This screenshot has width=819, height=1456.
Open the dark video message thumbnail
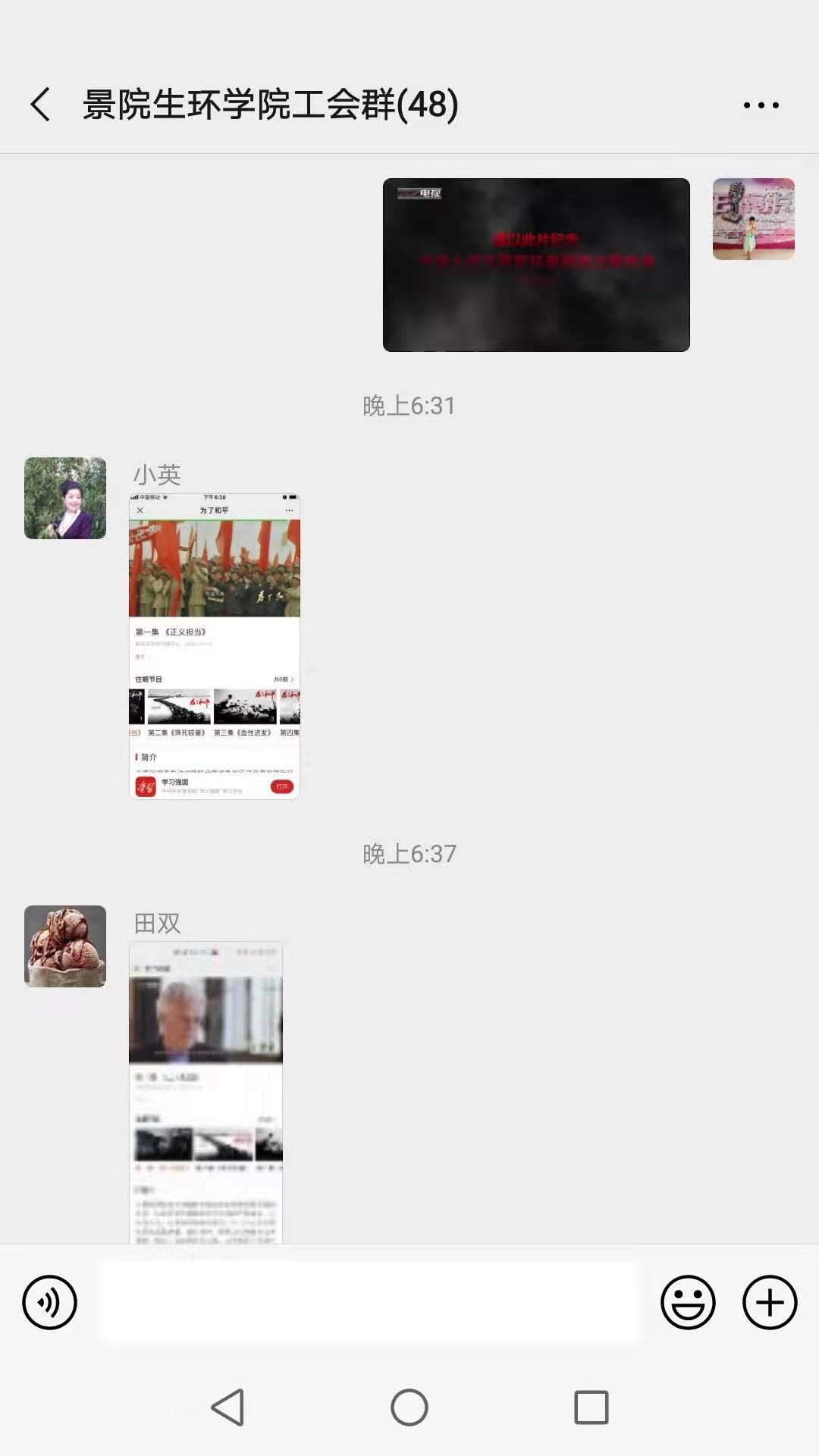coord(536,265)
